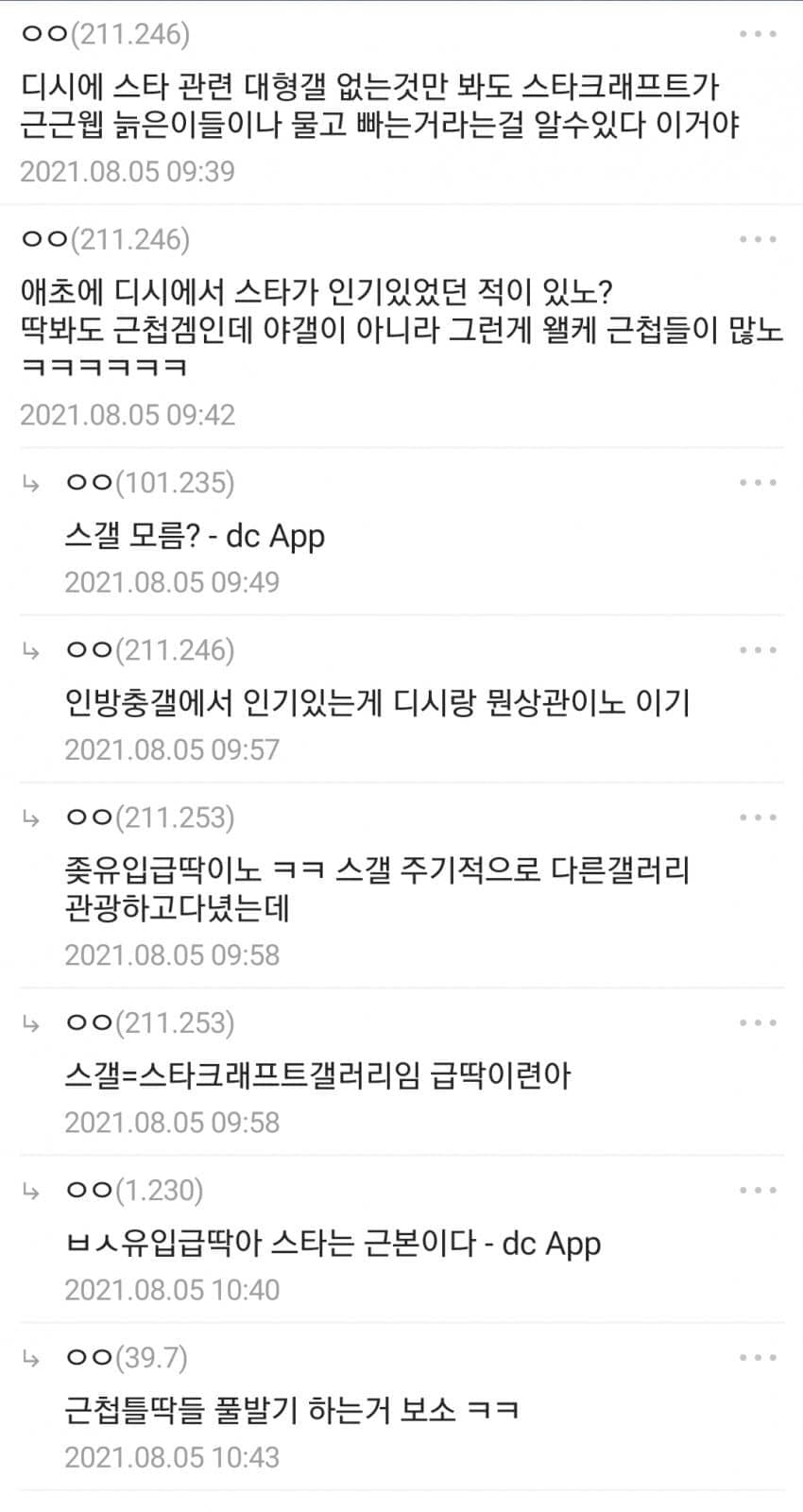Tap the overflow dots on the 09:57 reply

(x=758, y=650)
